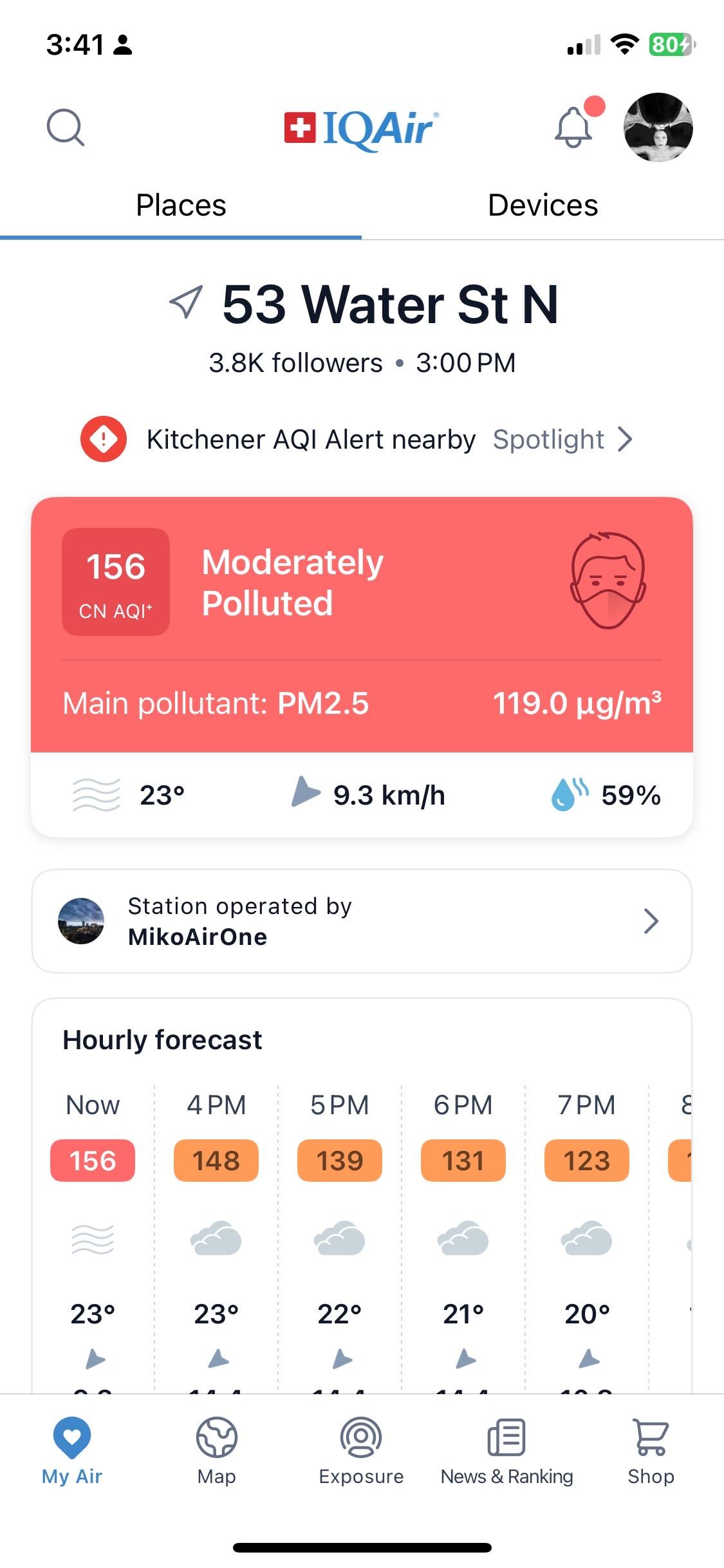Open the search magnifier icon
The height and width of the screenshot is (1568, 724).
[66, 127]
